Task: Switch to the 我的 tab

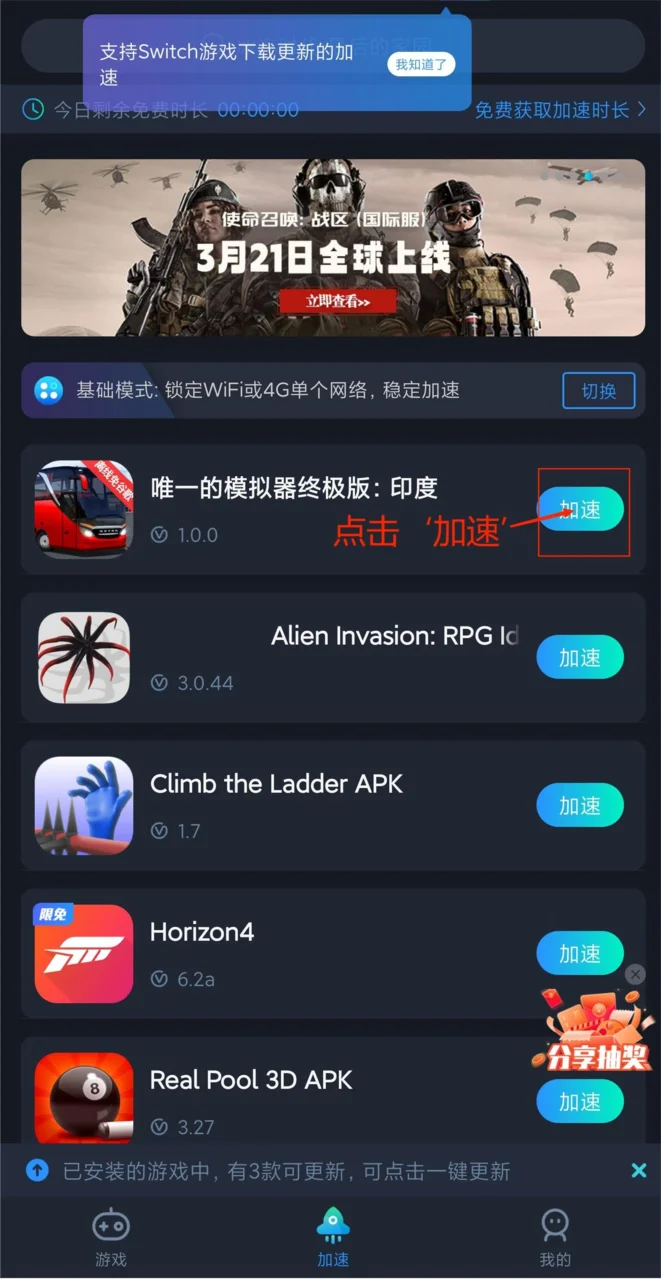Action: tap(554, 1238)
